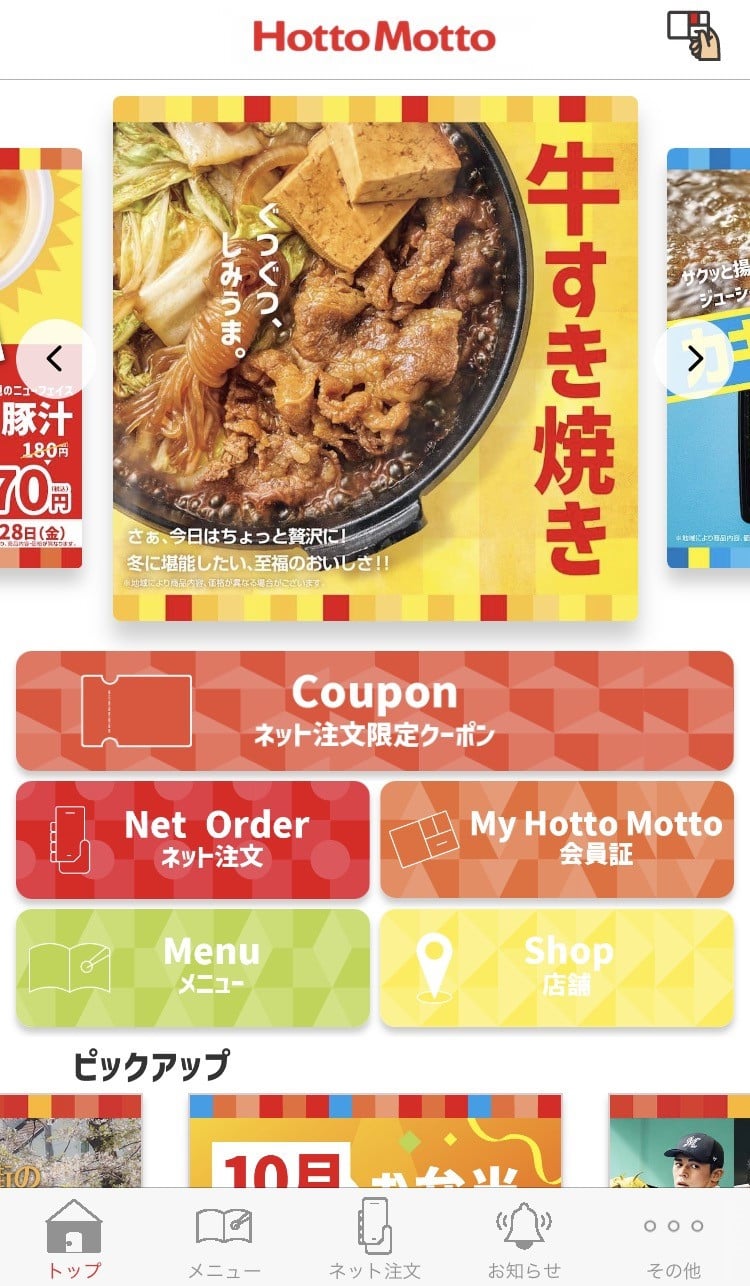Screen dimensions: 750x1286
Task: Open the その他 tab
Action: (673, 1240)
